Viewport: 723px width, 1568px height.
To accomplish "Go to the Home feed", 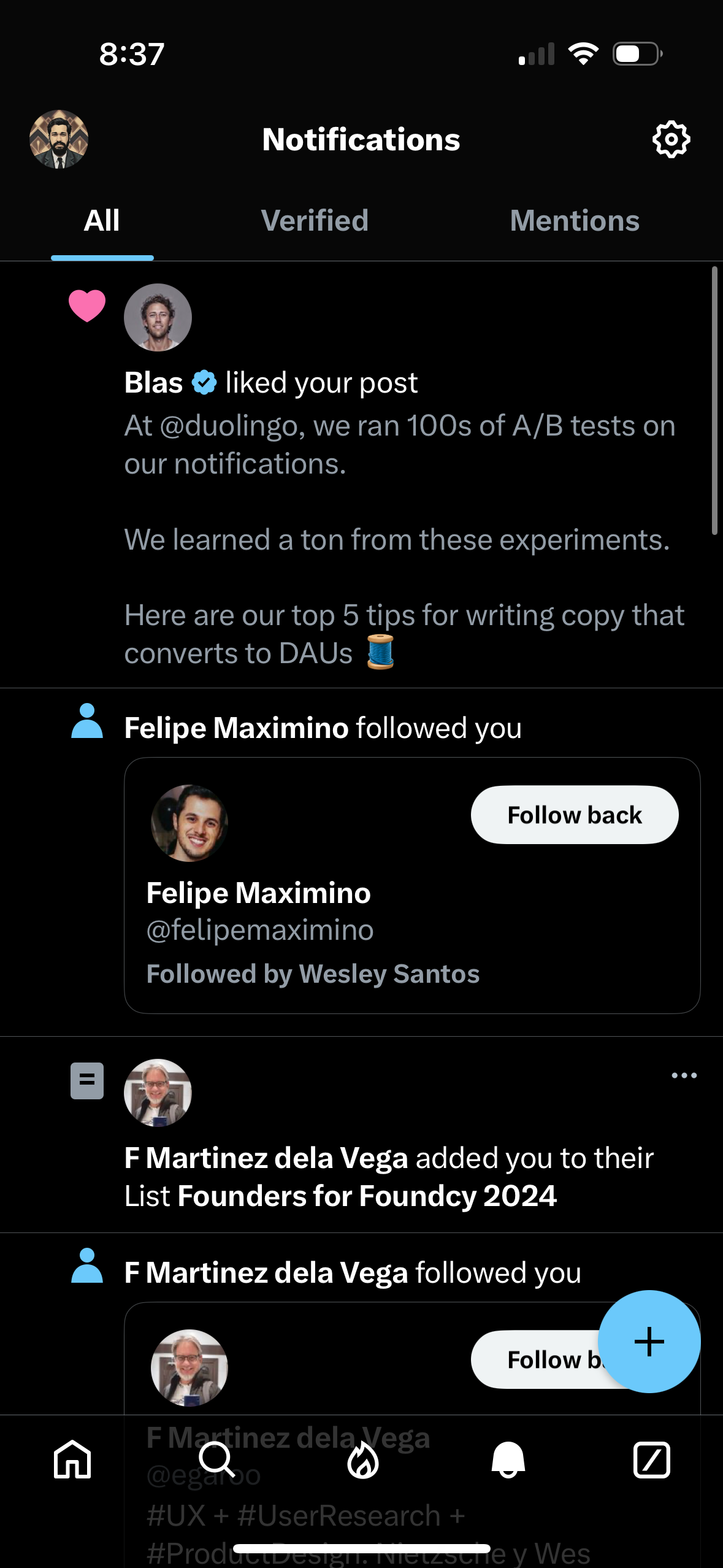I will tap(72, 1461).
